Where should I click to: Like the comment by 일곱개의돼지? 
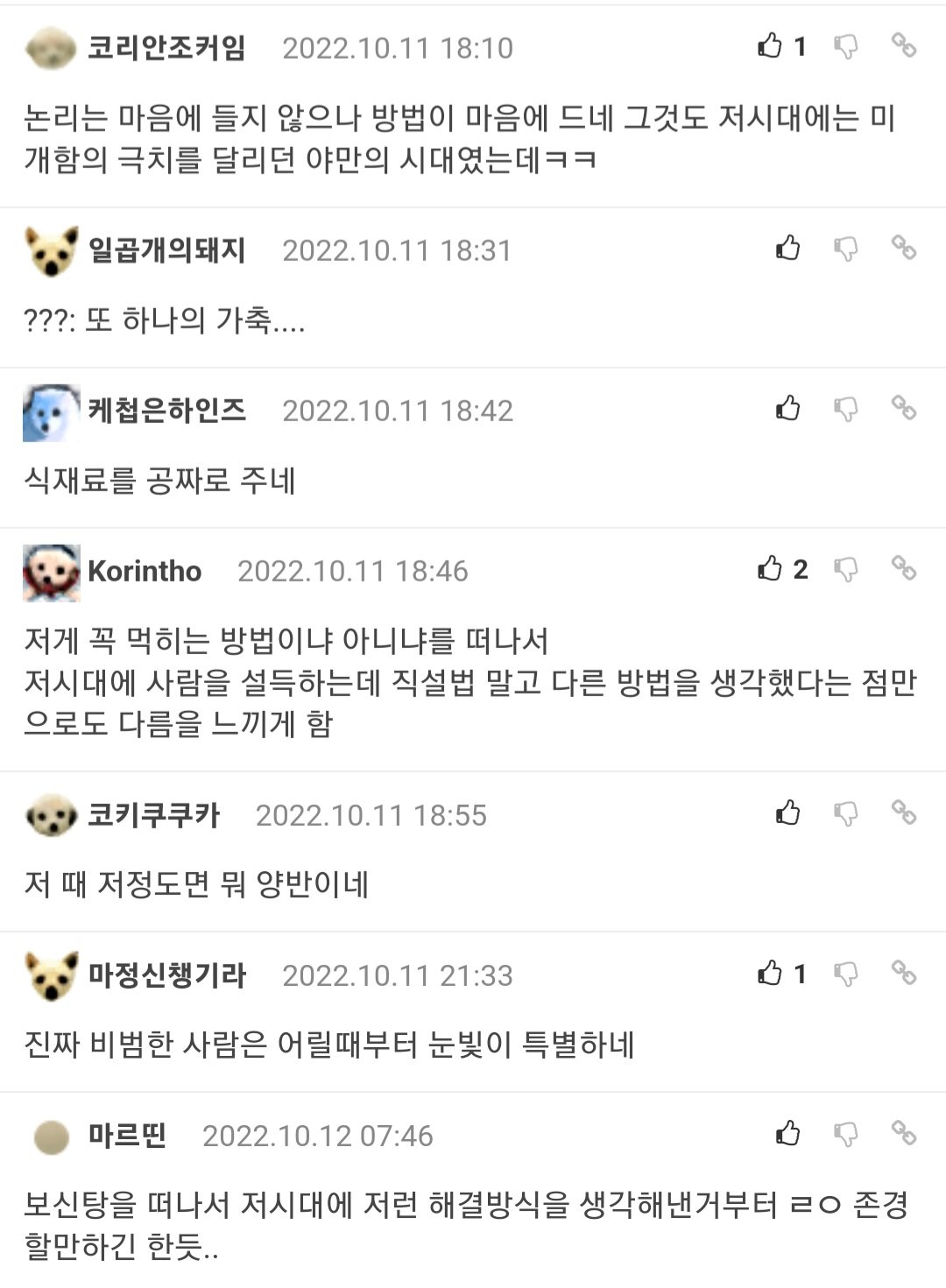pyautogui.click(x=788, y=249)
